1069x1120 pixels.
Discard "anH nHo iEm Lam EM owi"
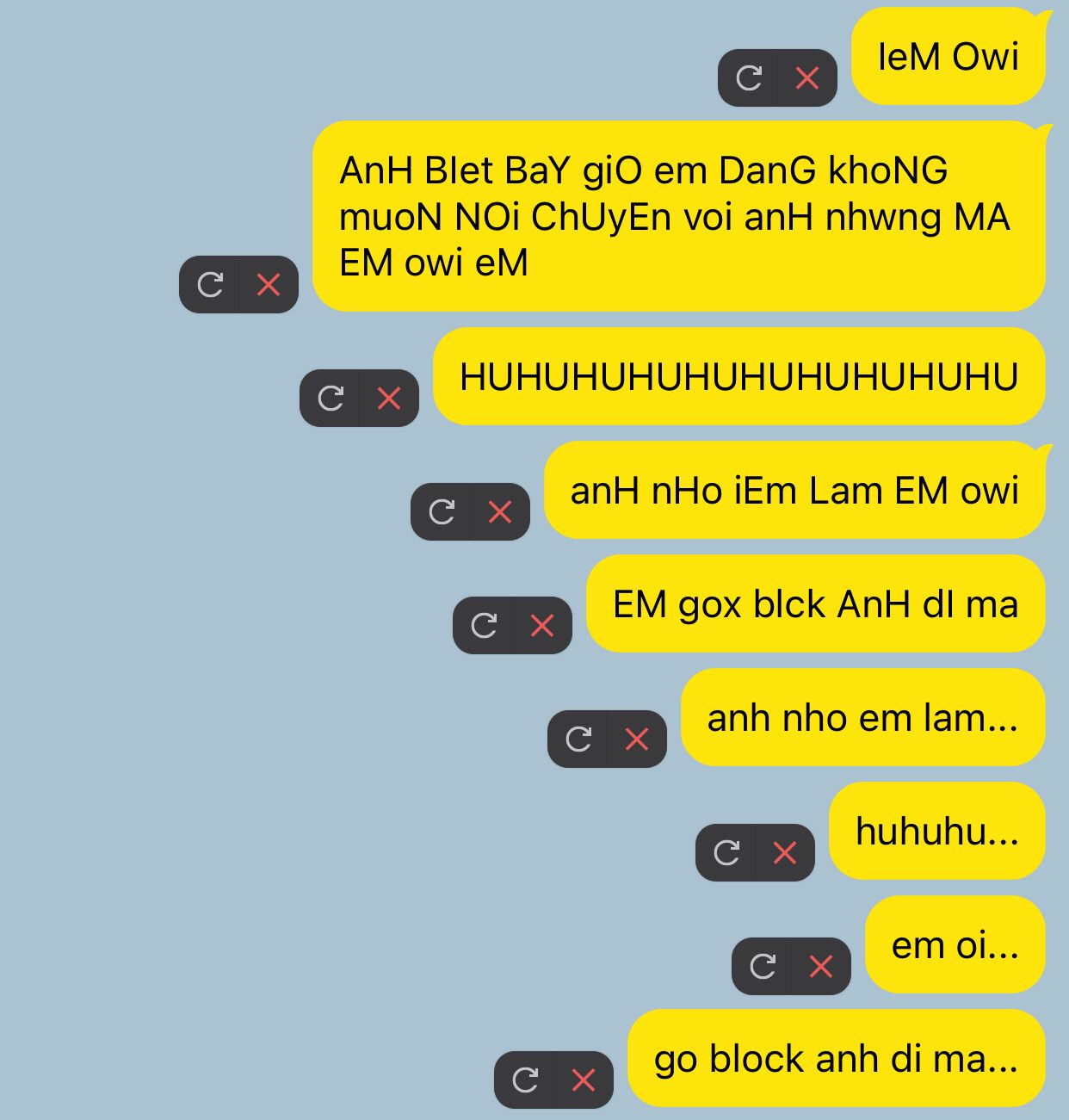point(500,512)
